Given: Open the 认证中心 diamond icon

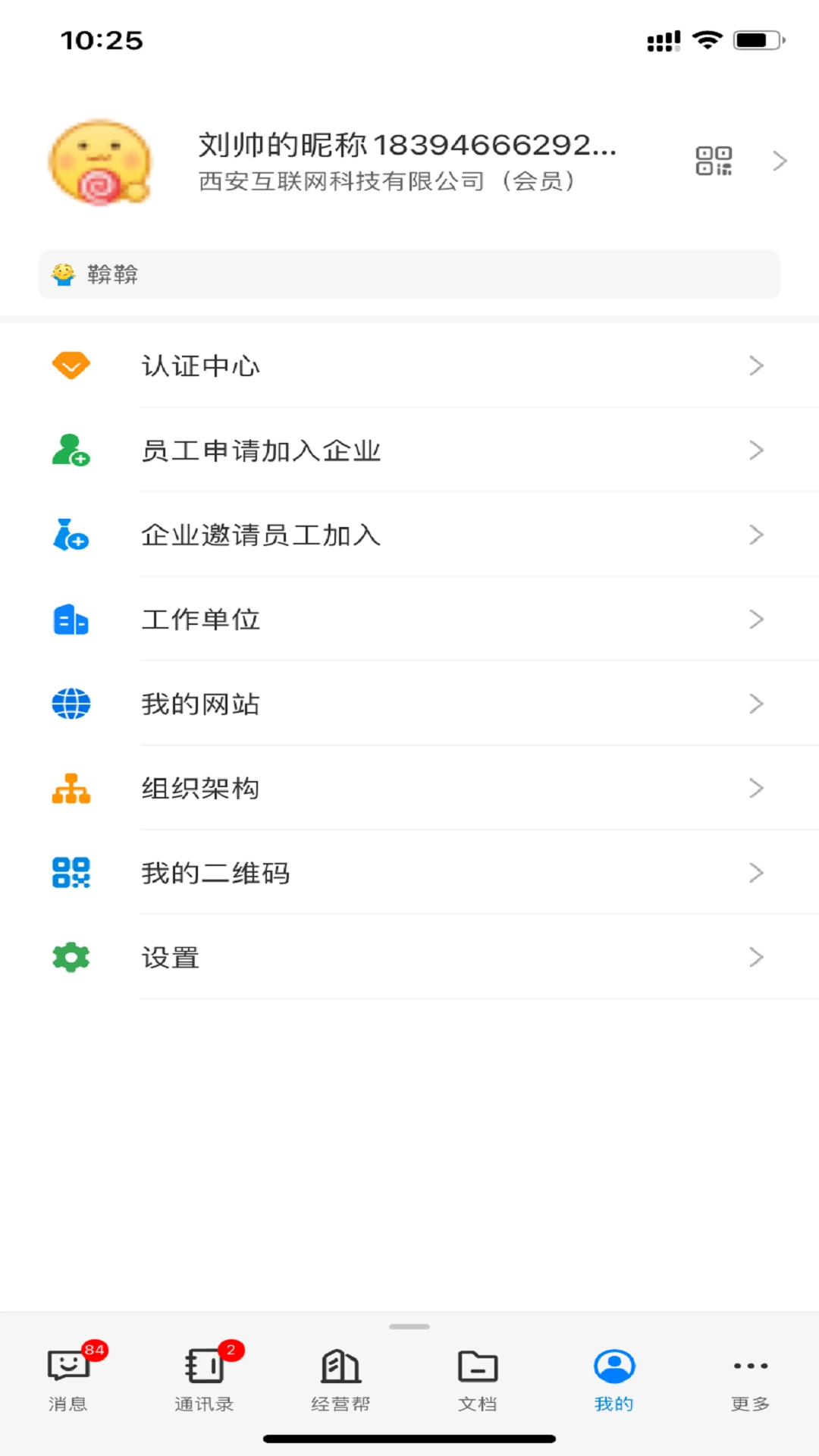Looking at the screenshot, I should (x=71, y=365).
